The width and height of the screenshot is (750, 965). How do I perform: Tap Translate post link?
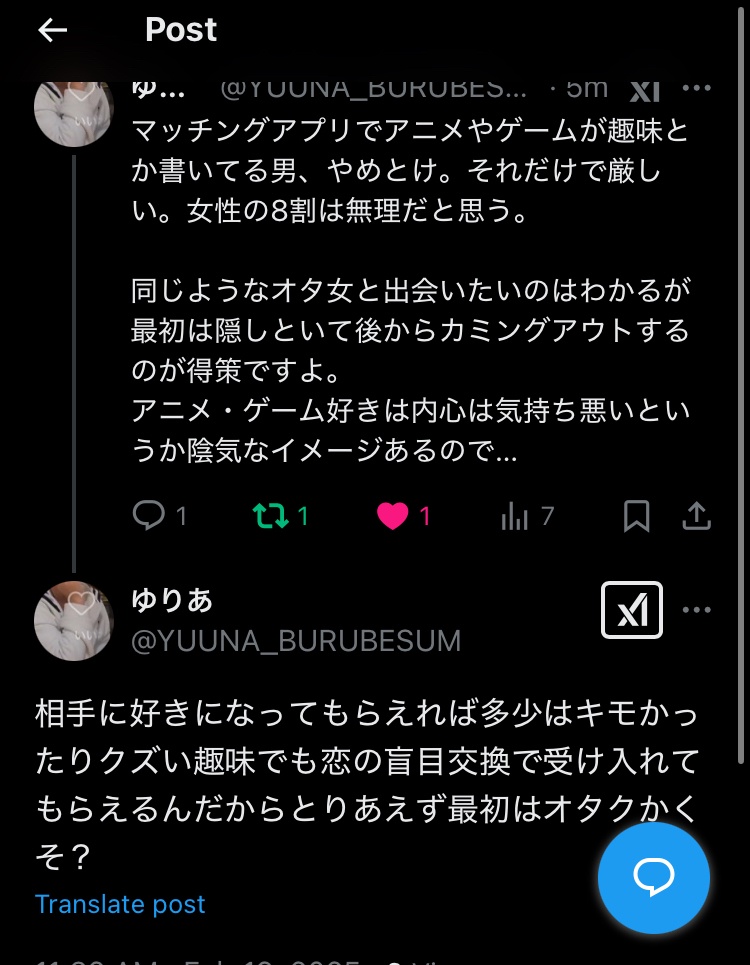(120, 904)
